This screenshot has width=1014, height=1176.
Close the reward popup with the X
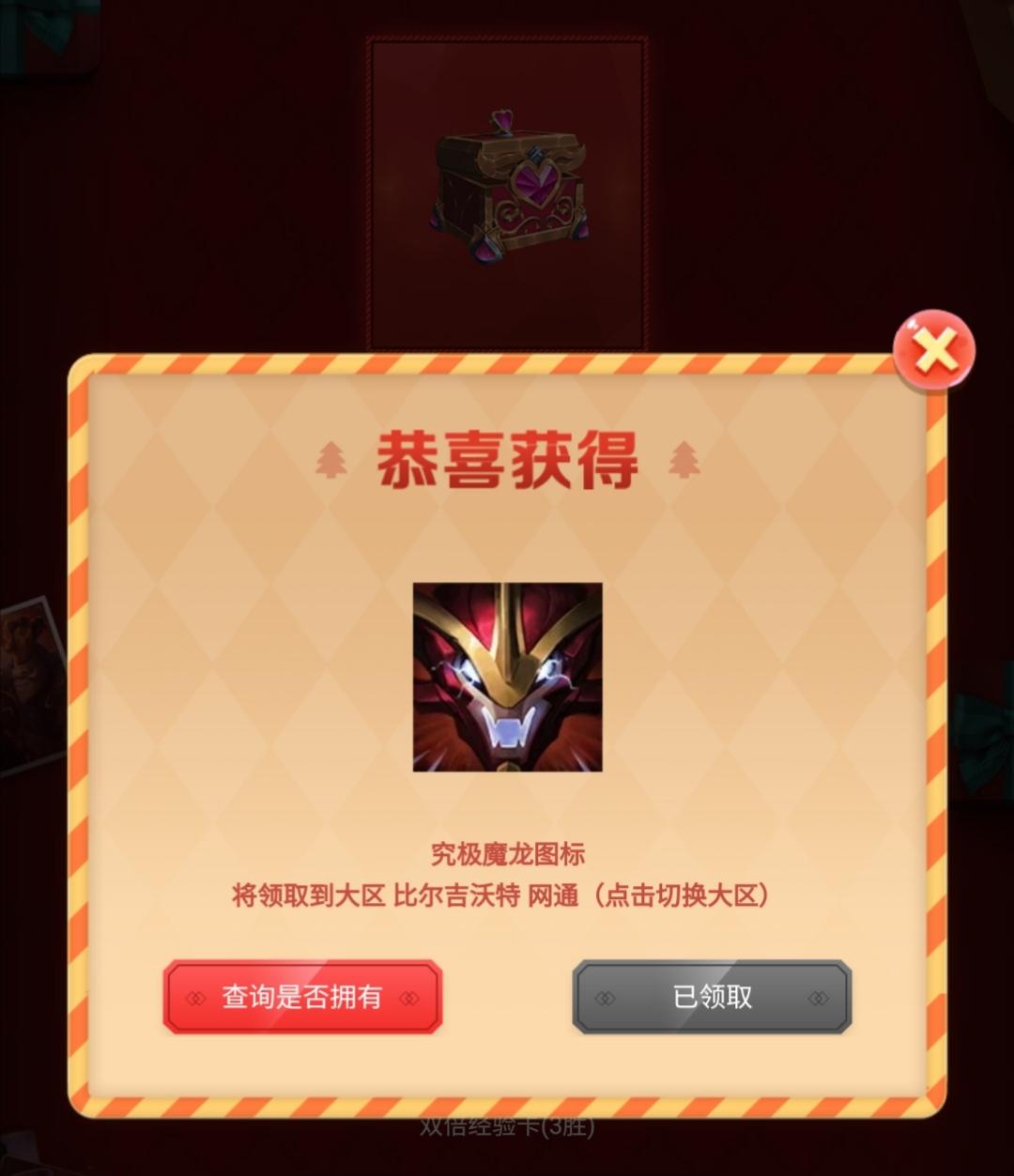935,349
